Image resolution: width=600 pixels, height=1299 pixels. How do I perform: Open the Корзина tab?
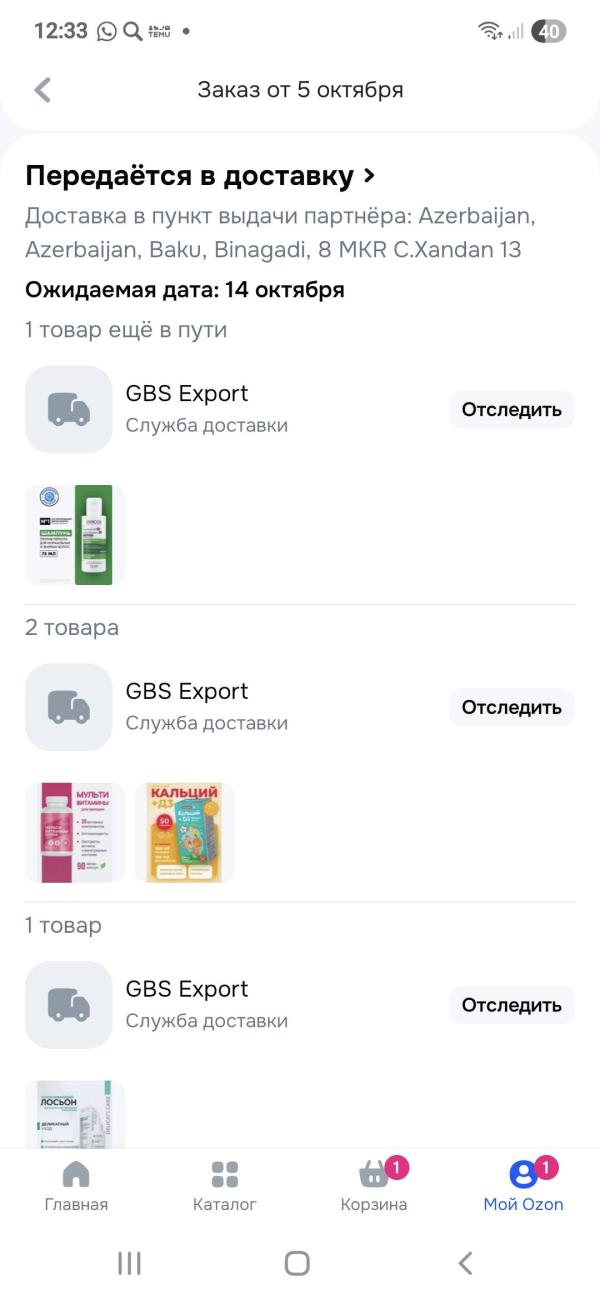click(x=374, y=1186)
